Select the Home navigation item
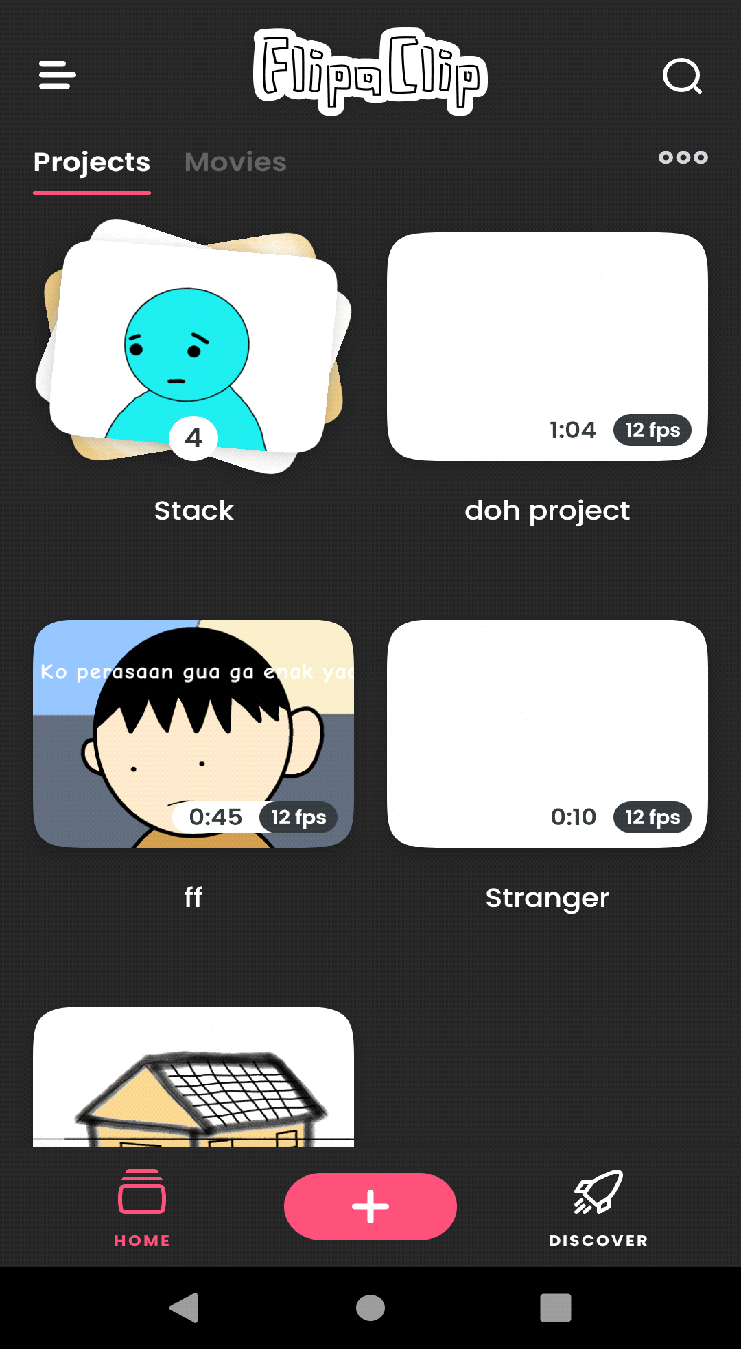 [142, 1209]
